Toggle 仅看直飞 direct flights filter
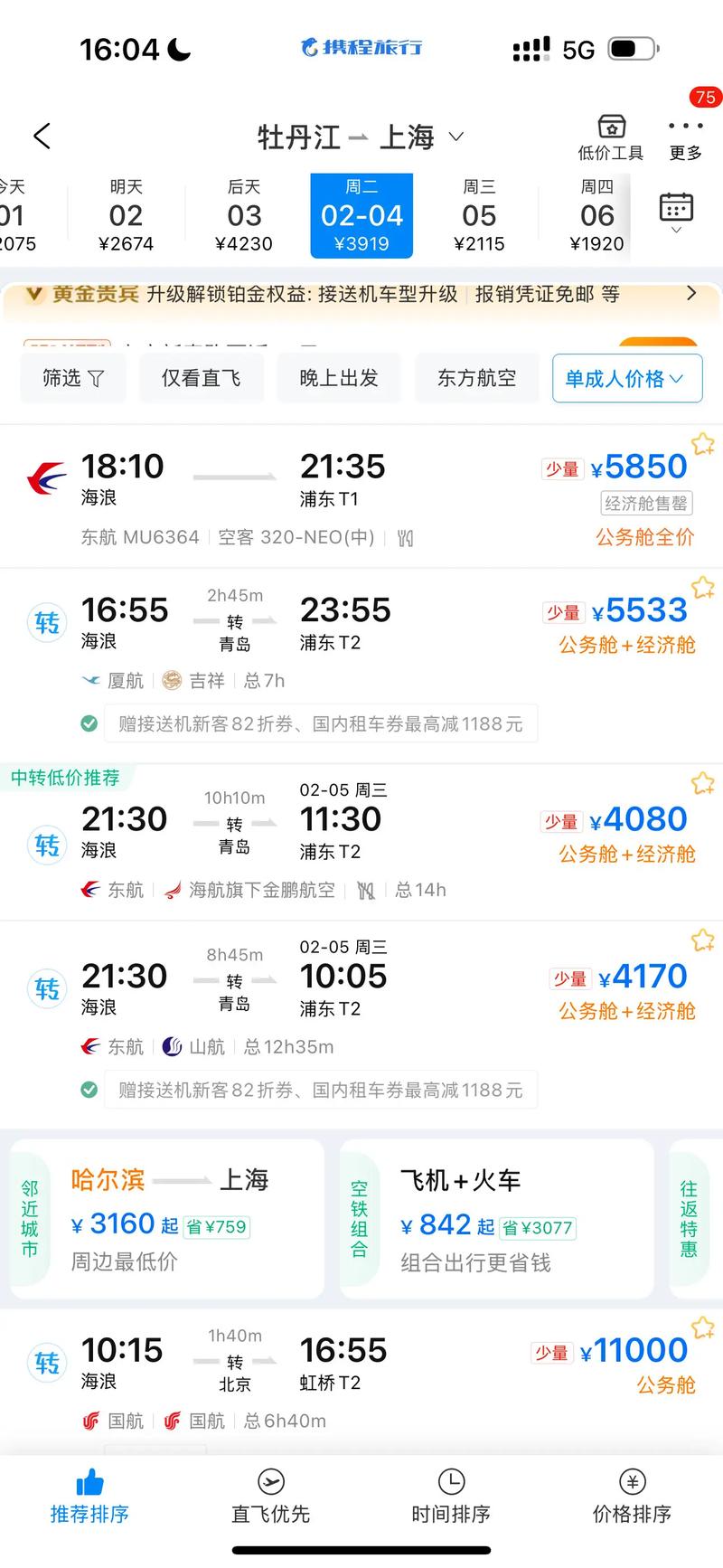The height and width of the screenshot is (1568, 723). [202, 378]
